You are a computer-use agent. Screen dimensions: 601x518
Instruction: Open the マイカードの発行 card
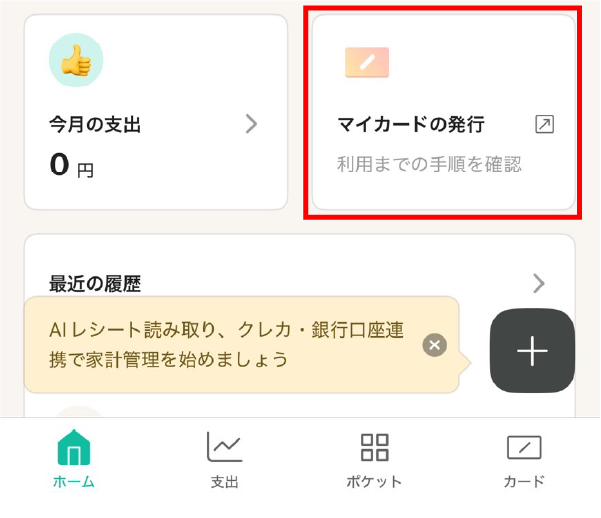444,112
